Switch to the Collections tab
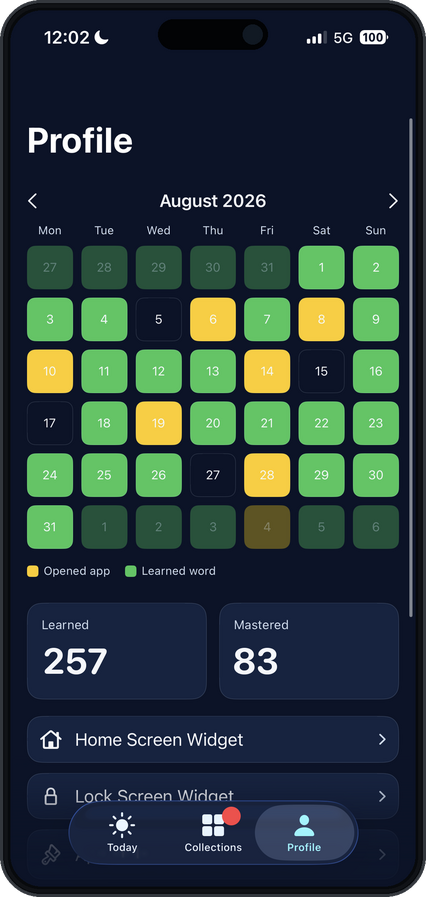 point(213,833)
